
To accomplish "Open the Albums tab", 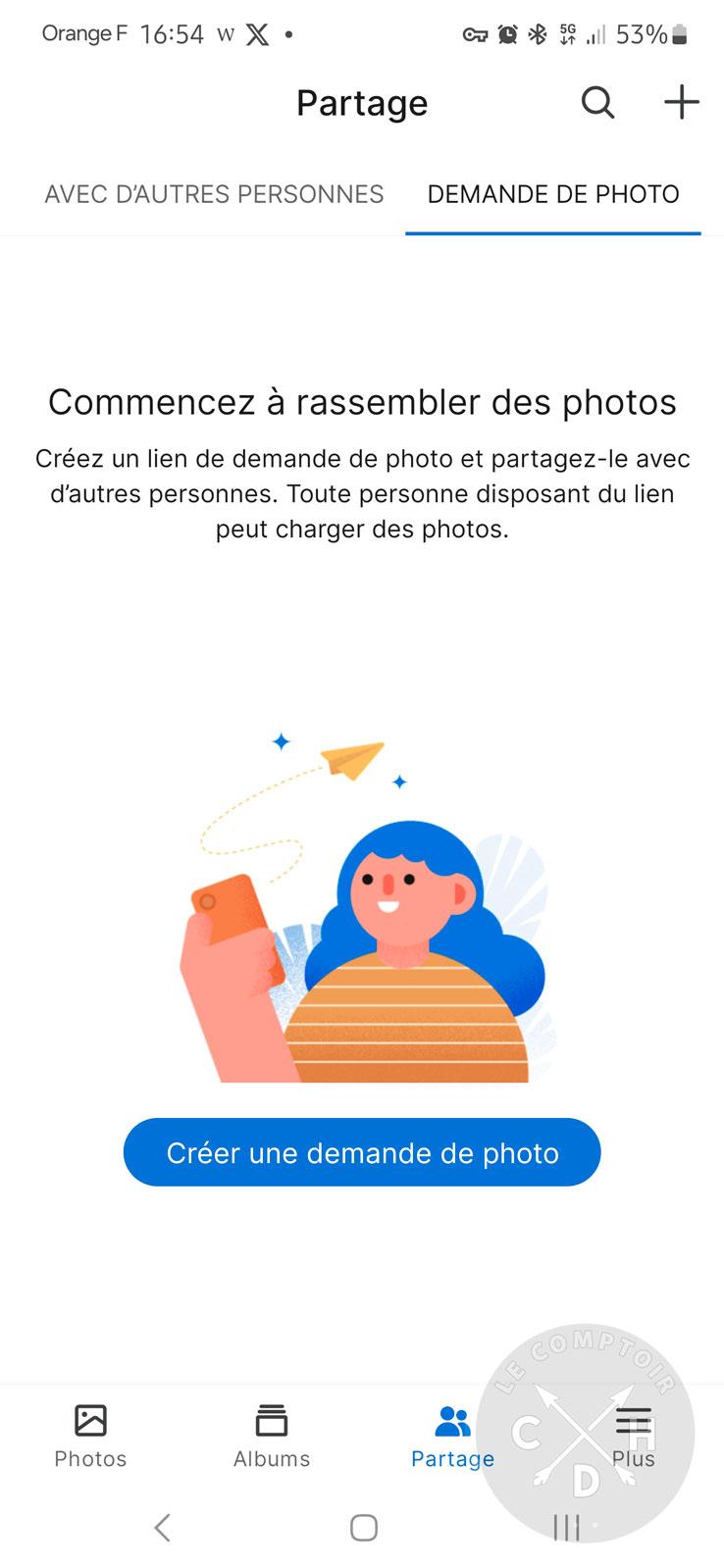I will (x=272, y=1436).
